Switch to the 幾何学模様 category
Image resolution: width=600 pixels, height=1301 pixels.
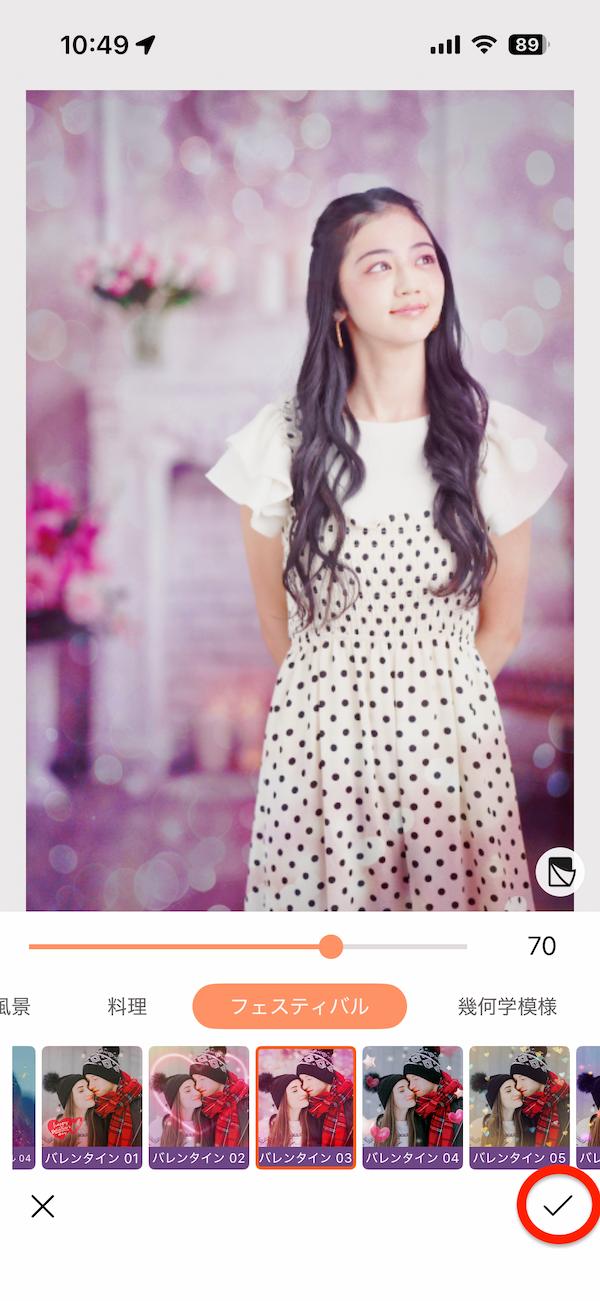(x=507, y=1006)
